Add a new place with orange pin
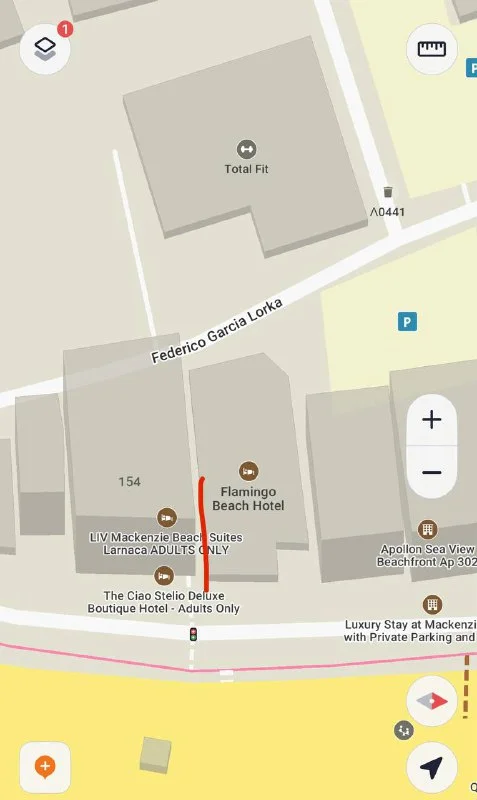 pyautogui.click(x=45, y=767)
